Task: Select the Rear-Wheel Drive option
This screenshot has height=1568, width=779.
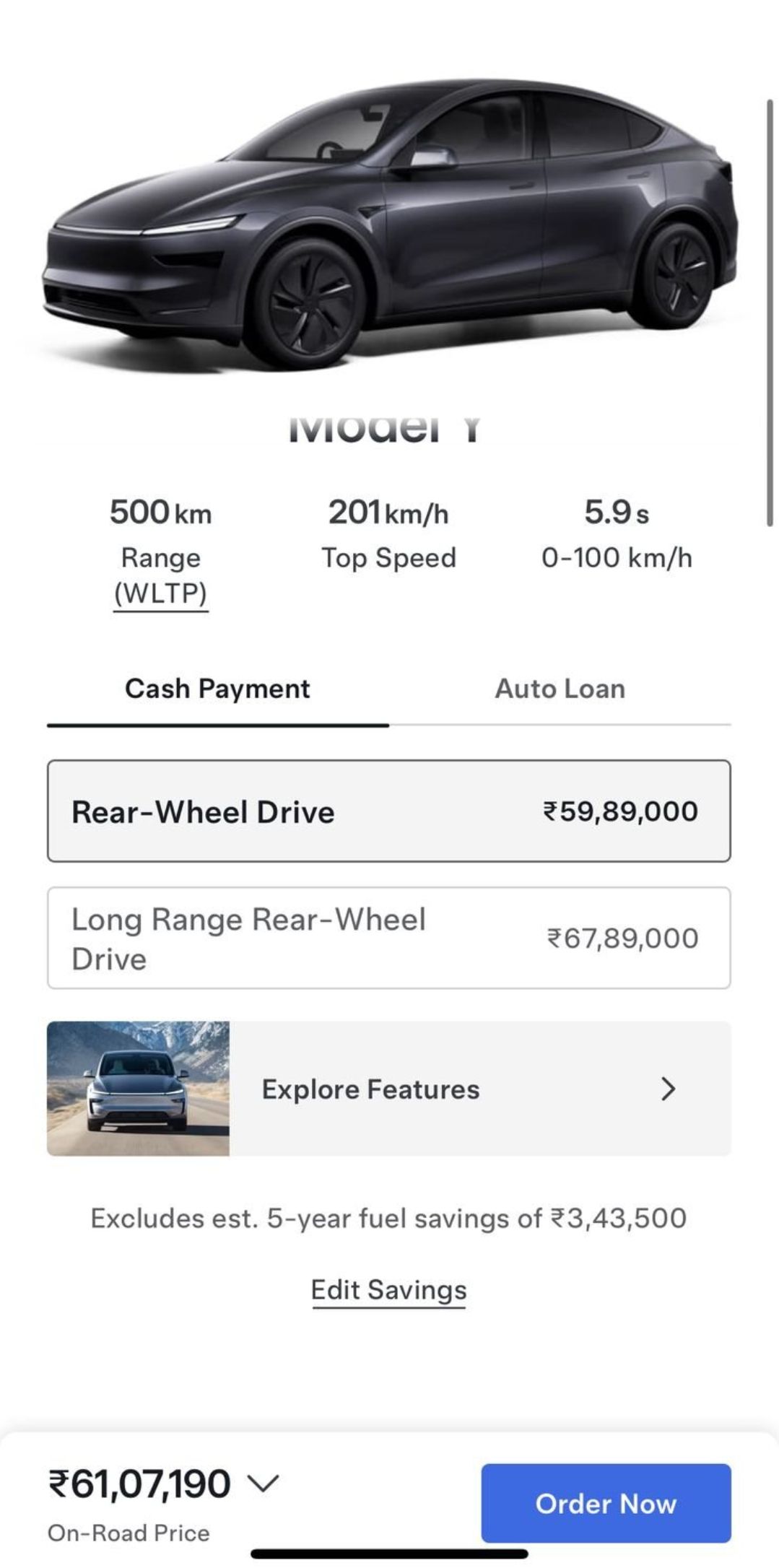Action: (x=388, y=811)
